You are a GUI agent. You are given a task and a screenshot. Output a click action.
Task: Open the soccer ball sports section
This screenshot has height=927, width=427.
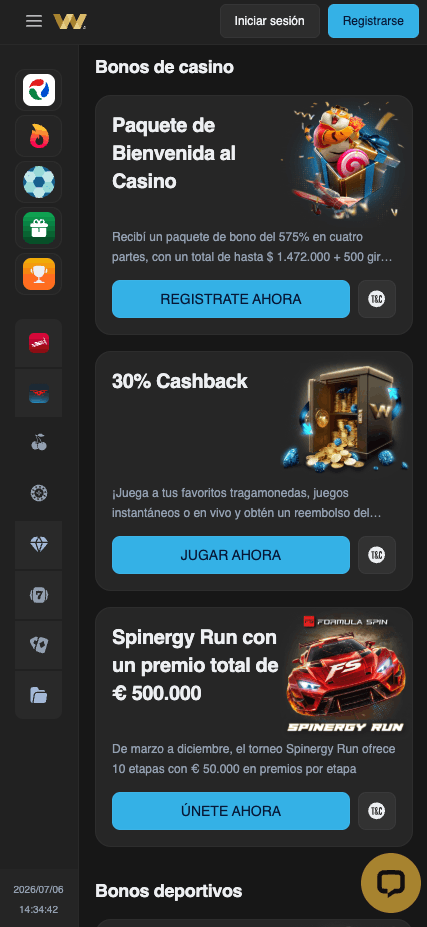pos(38,182)
